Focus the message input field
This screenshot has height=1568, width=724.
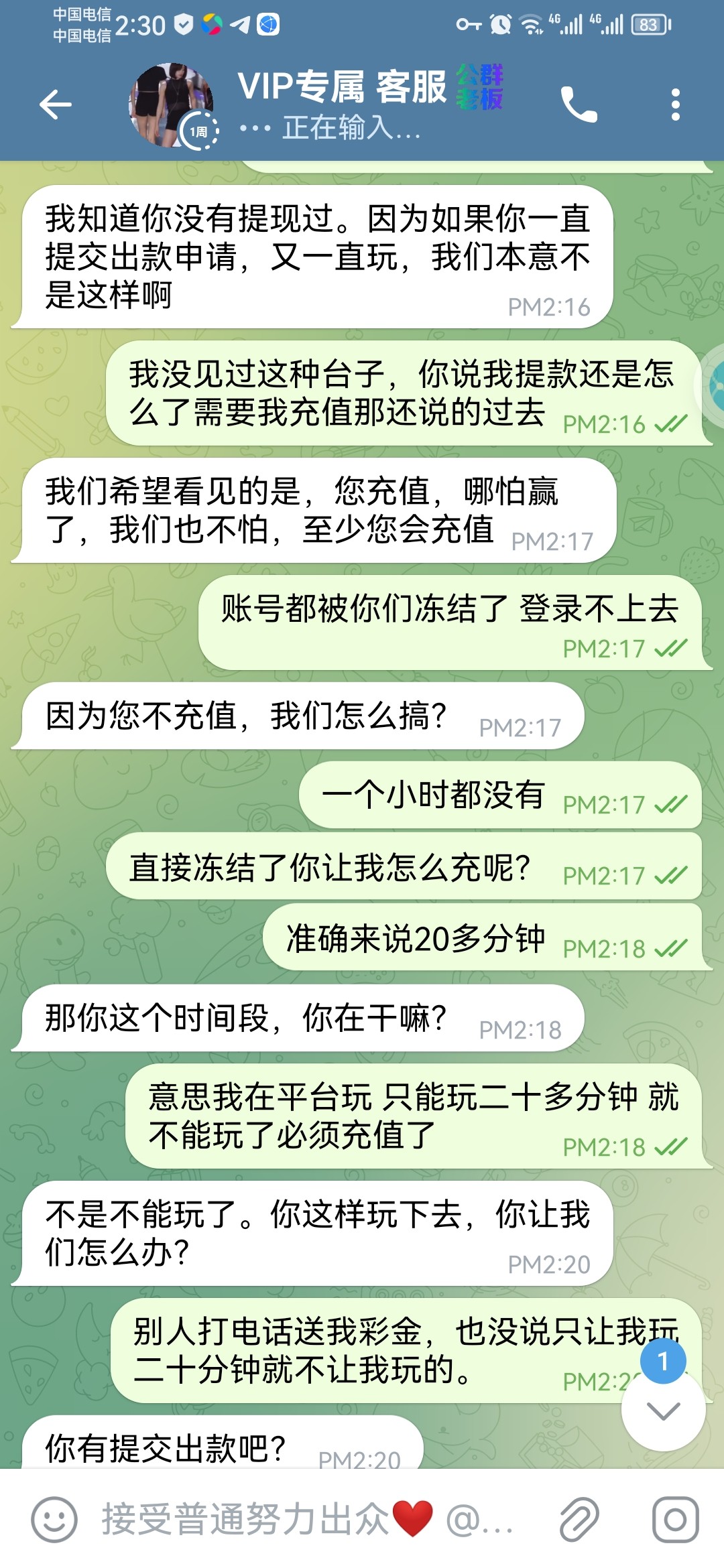[x=308, y=1520]
